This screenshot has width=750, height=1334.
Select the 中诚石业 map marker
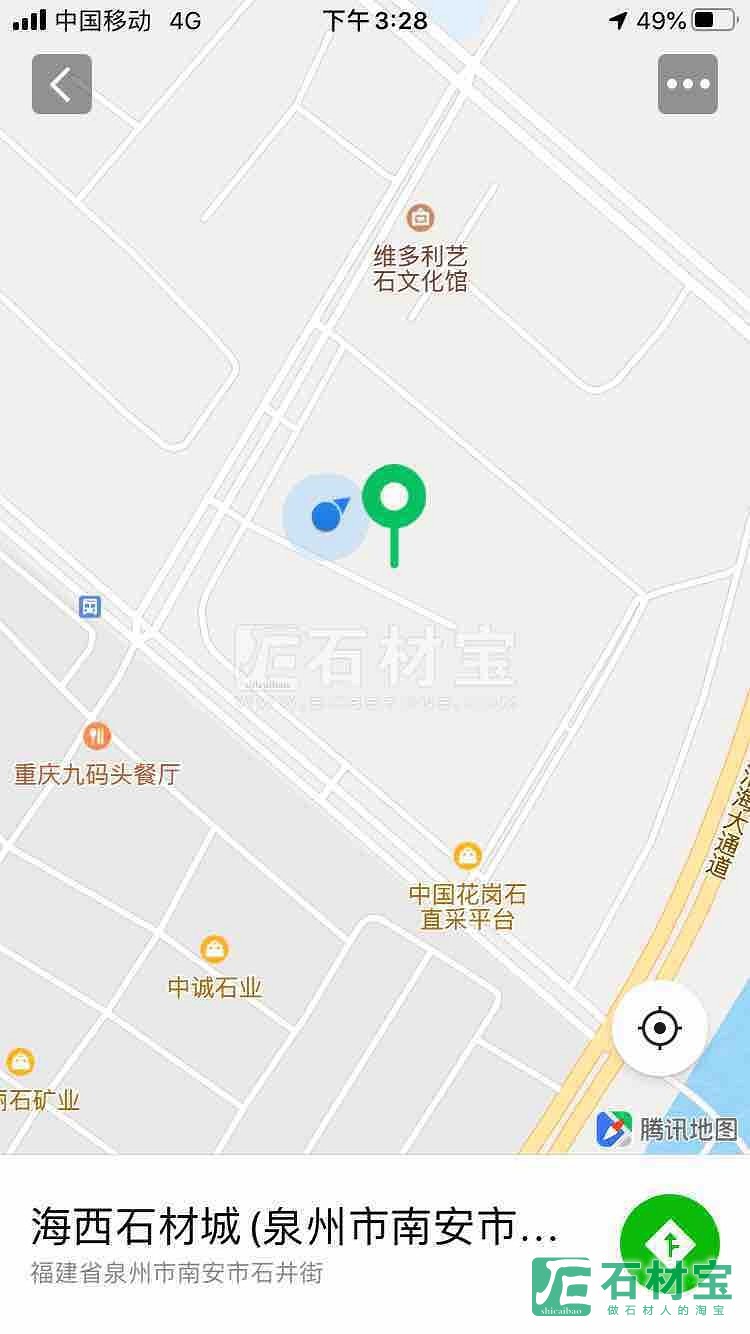(214, 949)
